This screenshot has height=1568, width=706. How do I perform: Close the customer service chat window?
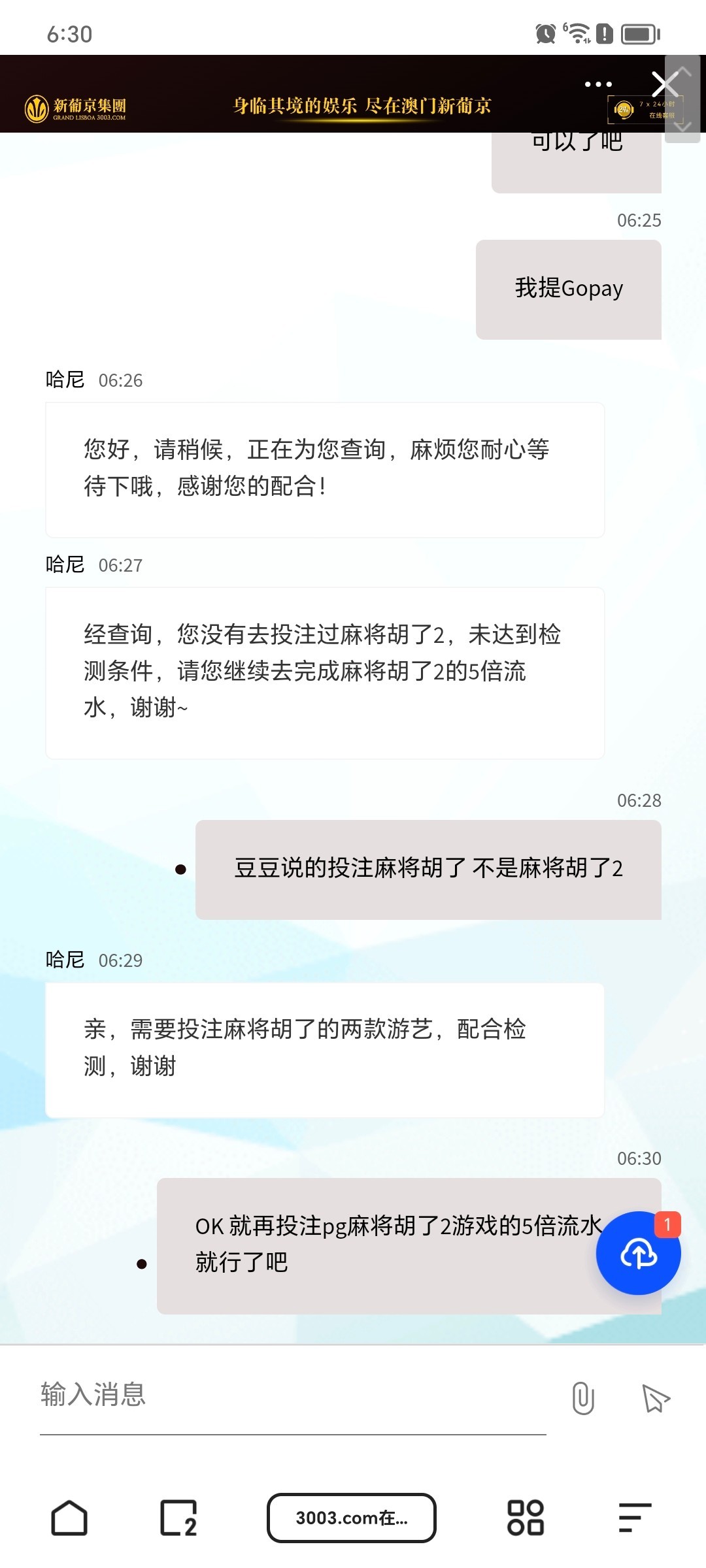click(664, 84)
